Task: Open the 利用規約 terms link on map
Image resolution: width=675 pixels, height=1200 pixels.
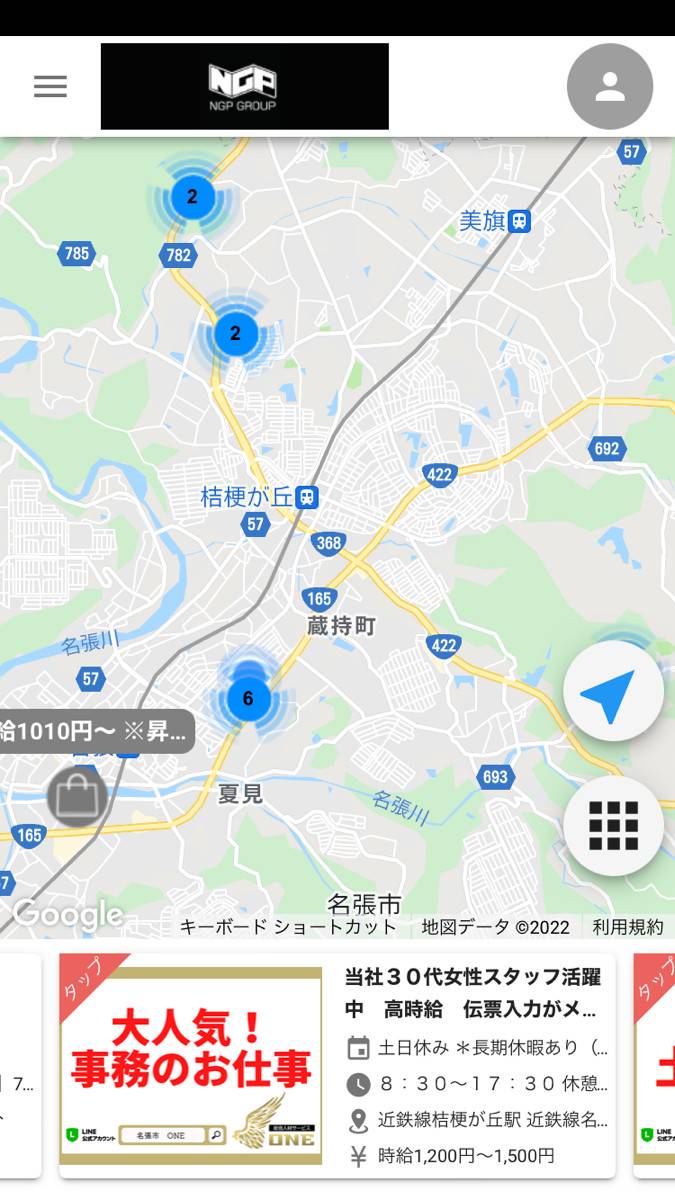Action: tap(627, 927)
